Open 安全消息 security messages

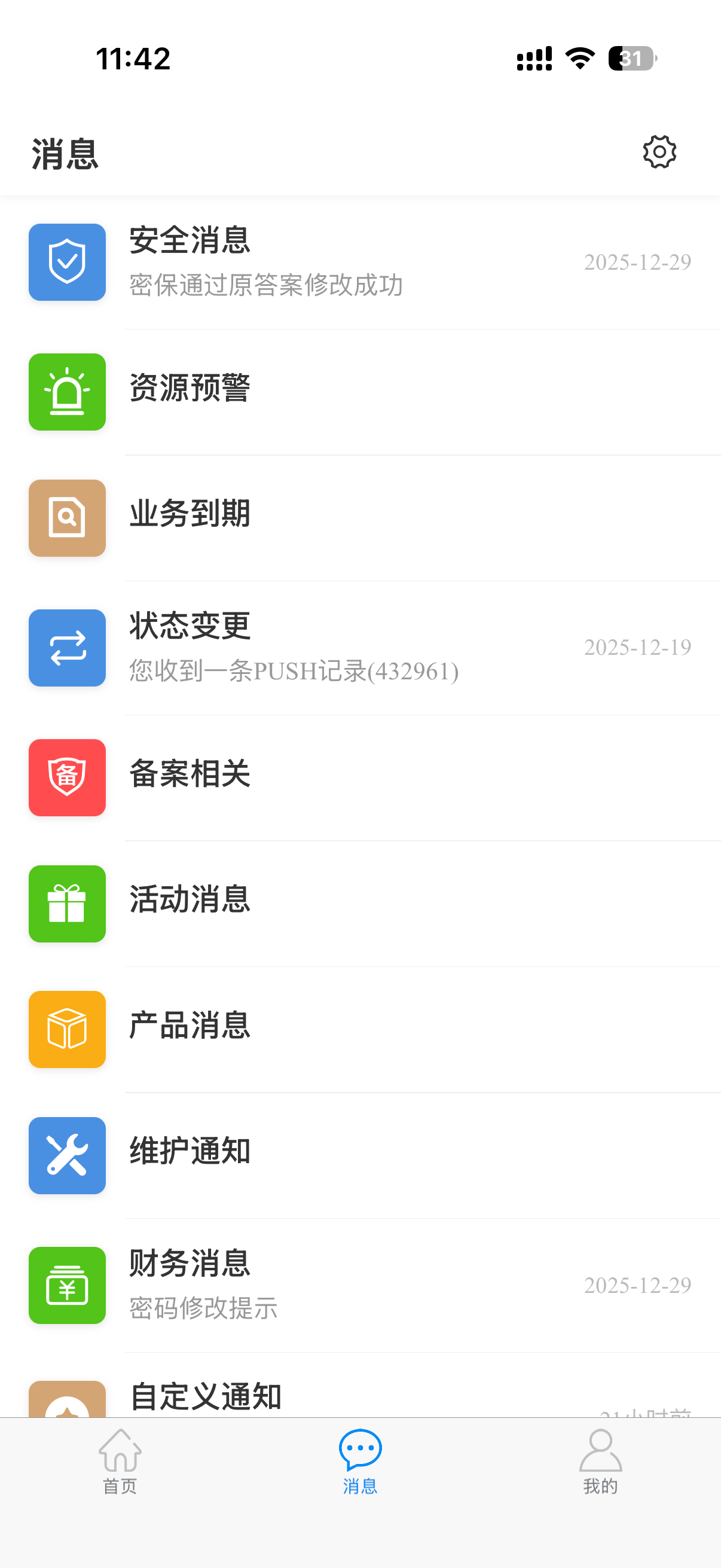360,263
